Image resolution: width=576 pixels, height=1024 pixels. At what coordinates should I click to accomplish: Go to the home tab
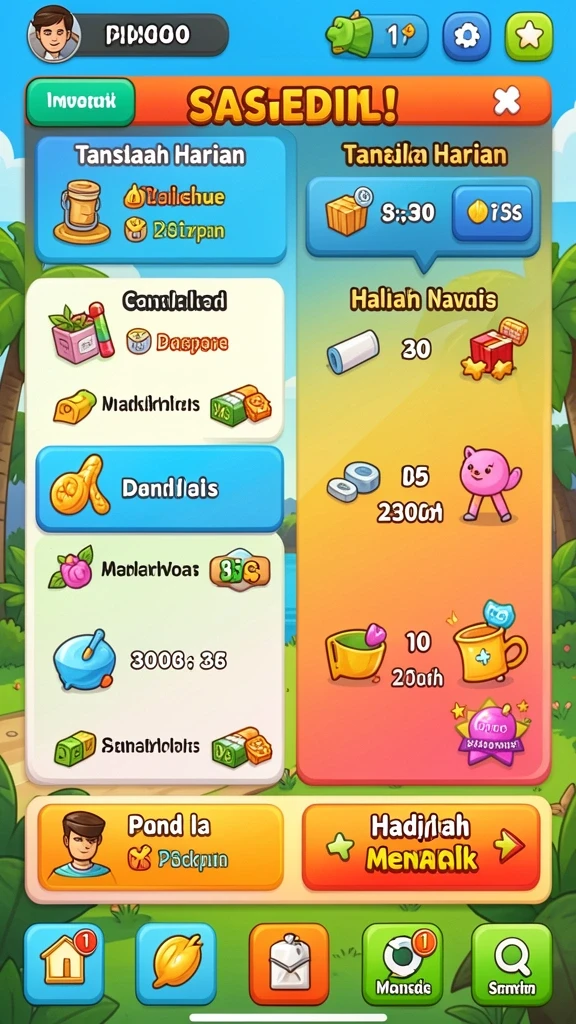point(64,964)
